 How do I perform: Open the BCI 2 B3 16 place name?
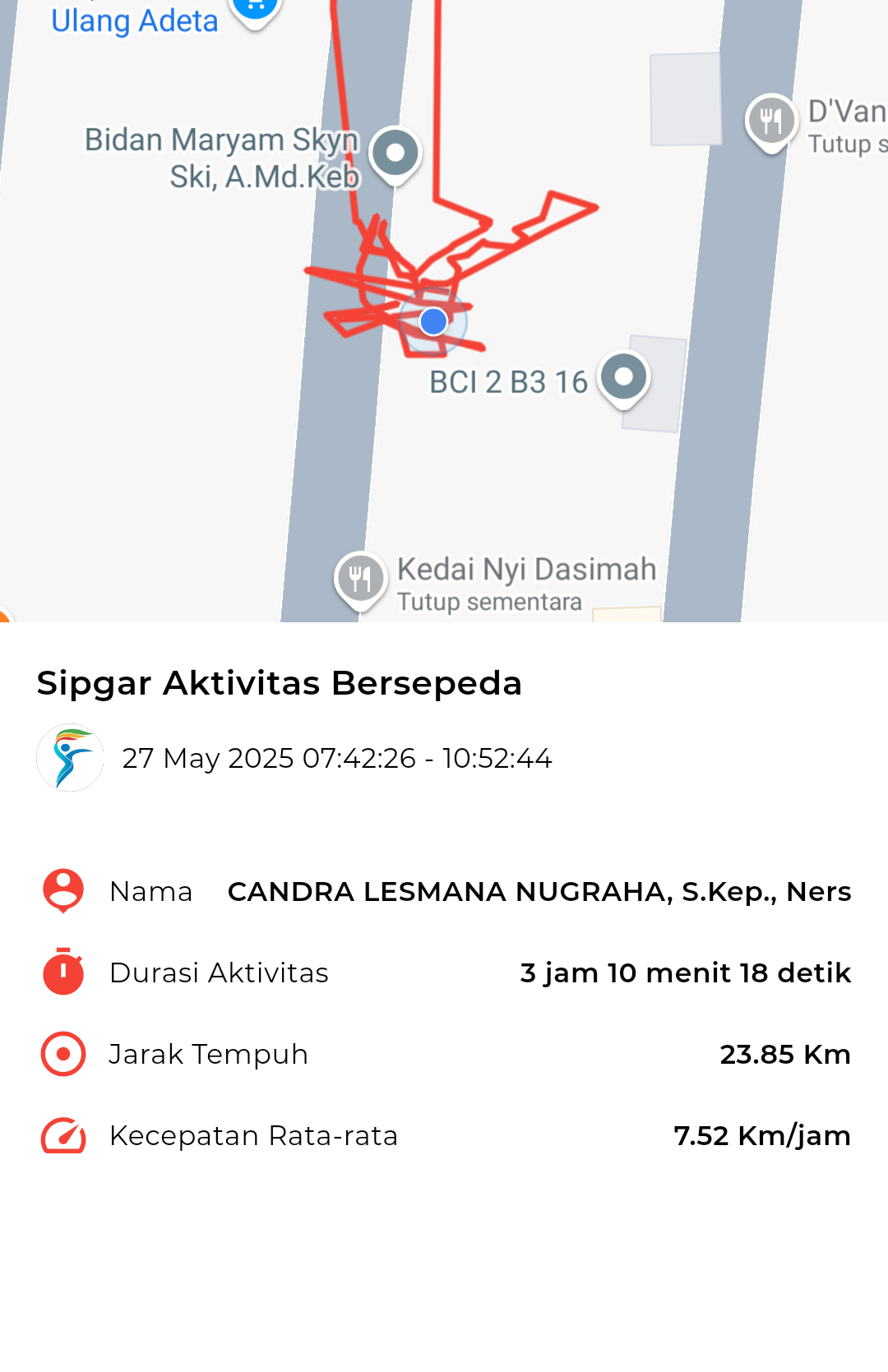(x=507, y=382)
